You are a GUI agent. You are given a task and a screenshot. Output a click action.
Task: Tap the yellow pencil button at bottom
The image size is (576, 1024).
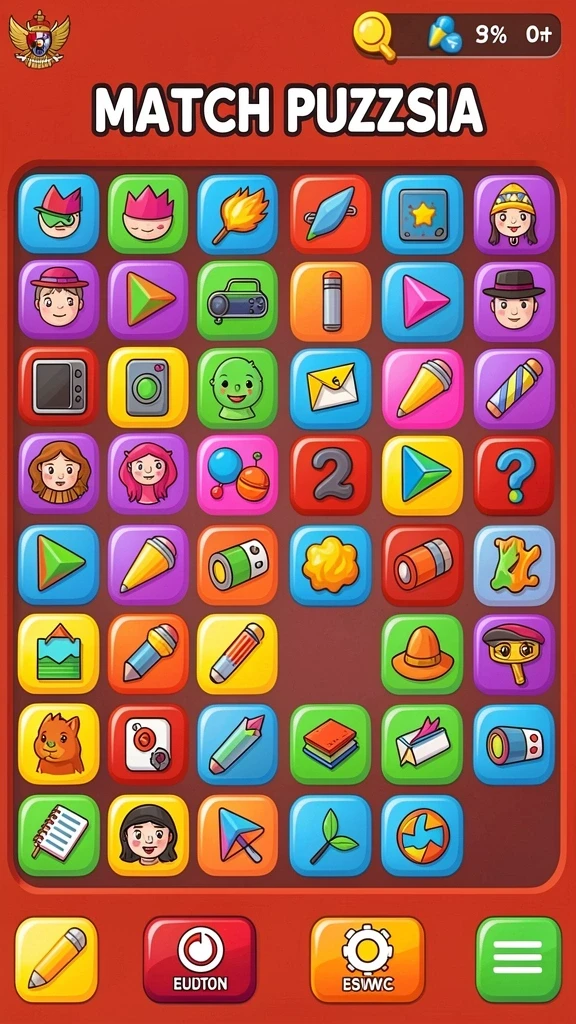click(x=56, y=959)
